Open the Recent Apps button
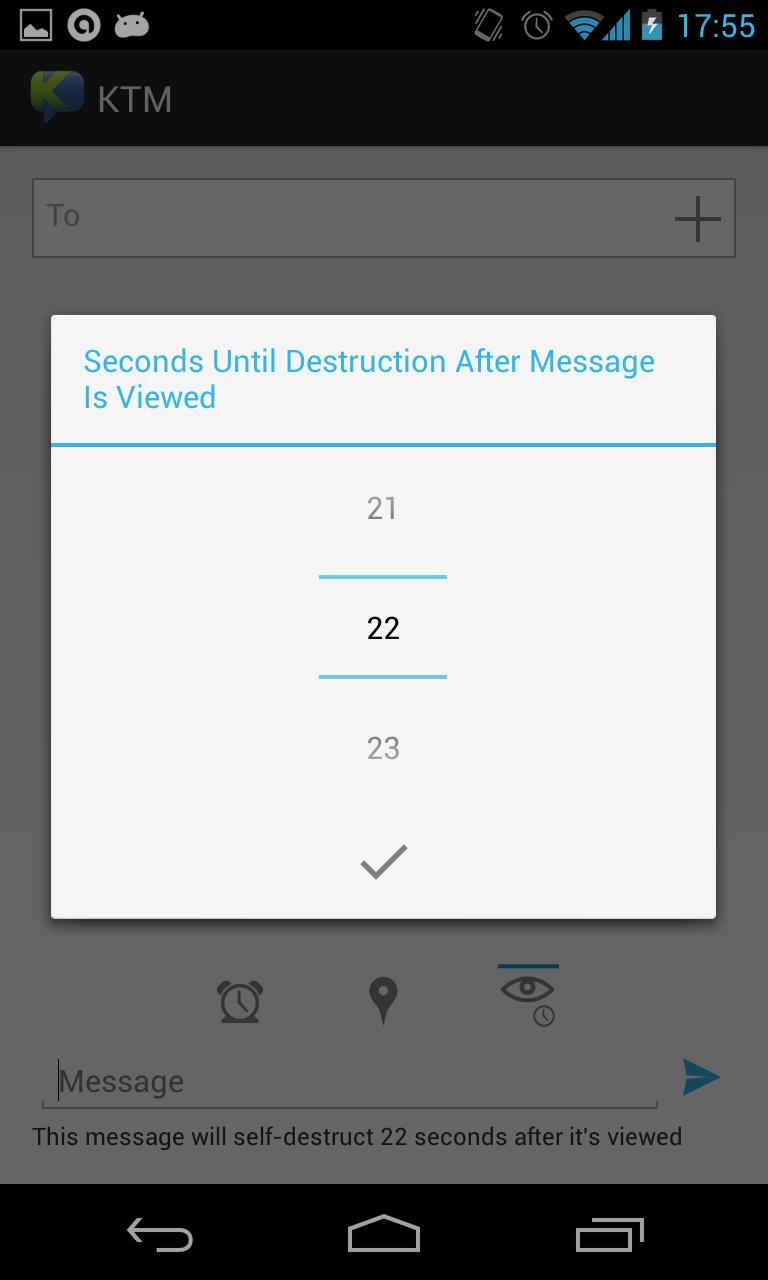This screenshot has height=1280, width=768. [x=609, y=1235]
